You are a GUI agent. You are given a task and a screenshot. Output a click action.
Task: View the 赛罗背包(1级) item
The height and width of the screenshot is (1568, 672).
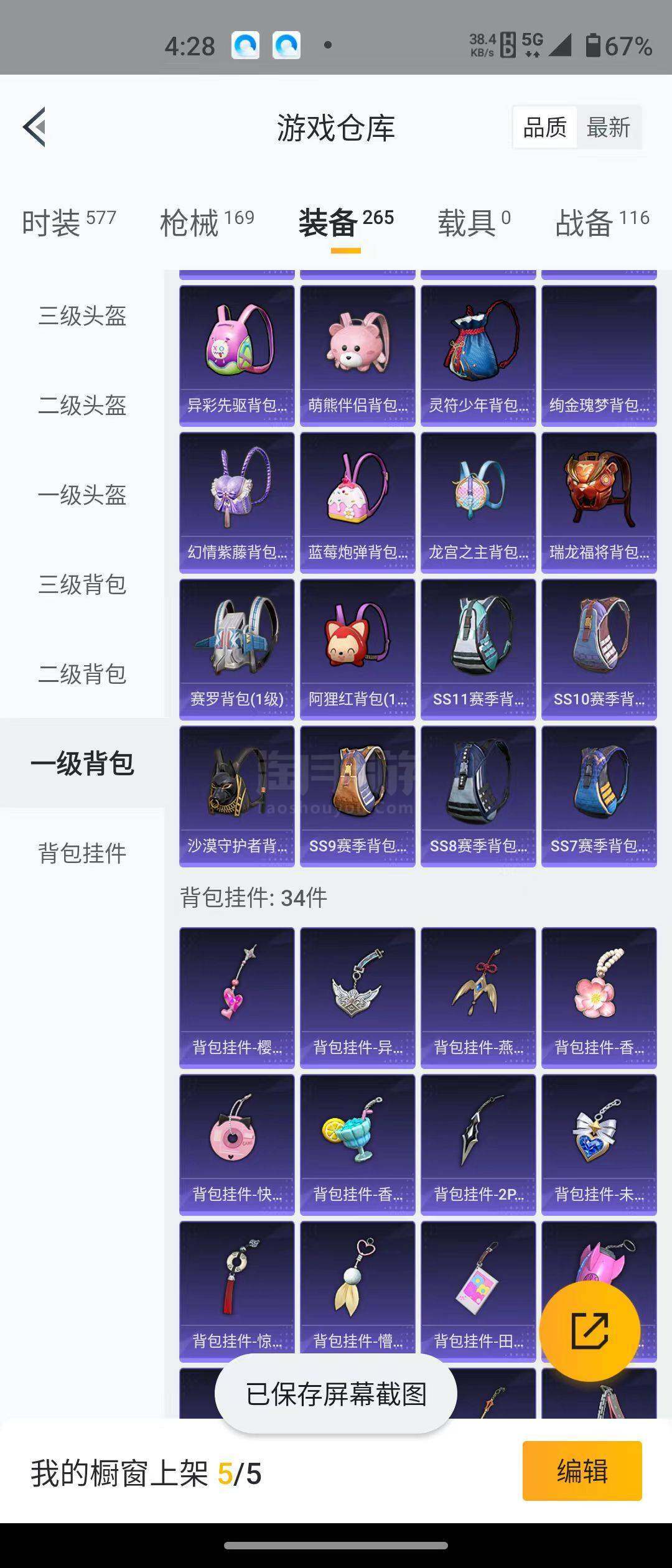(x=237, y=649)
